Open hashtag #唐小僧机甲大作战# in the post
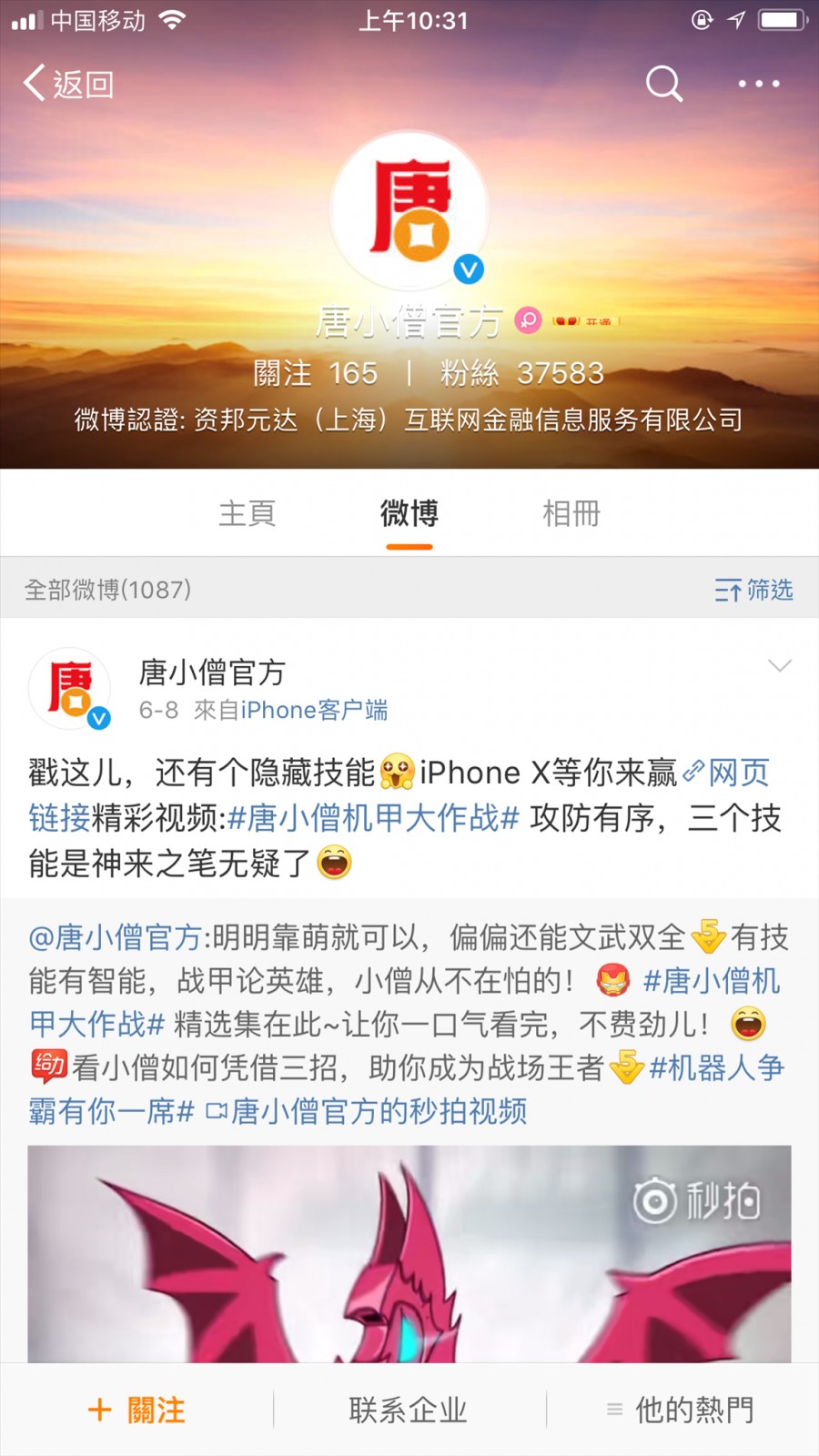Image resolution: width=819 pixels, height=1456 pixels. click(x=373, y=818)
